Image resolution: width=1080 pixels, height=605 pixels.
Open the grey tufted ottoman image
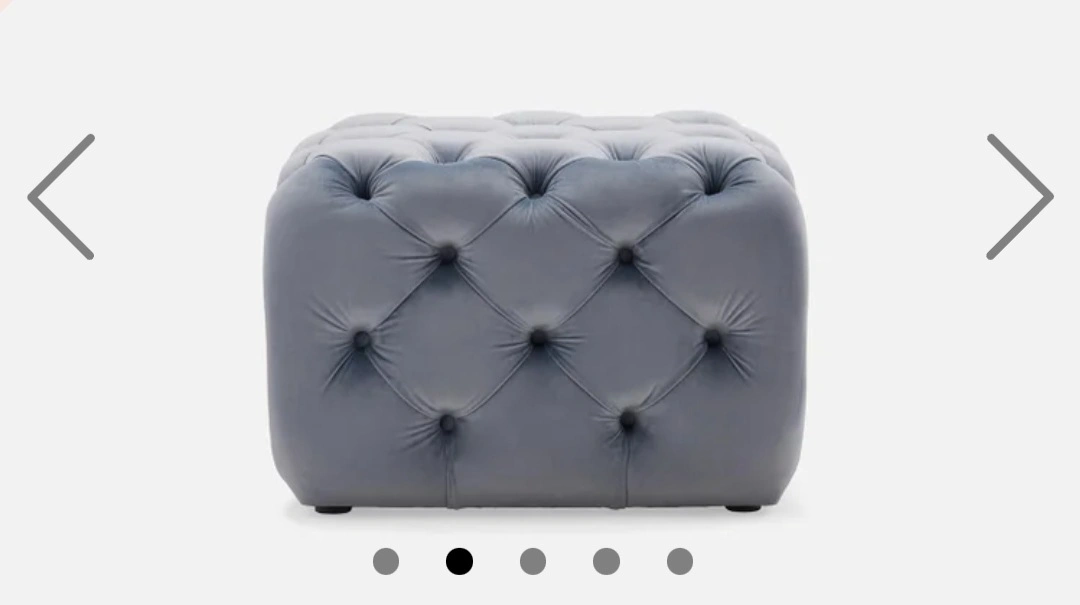tap(535, 311)
